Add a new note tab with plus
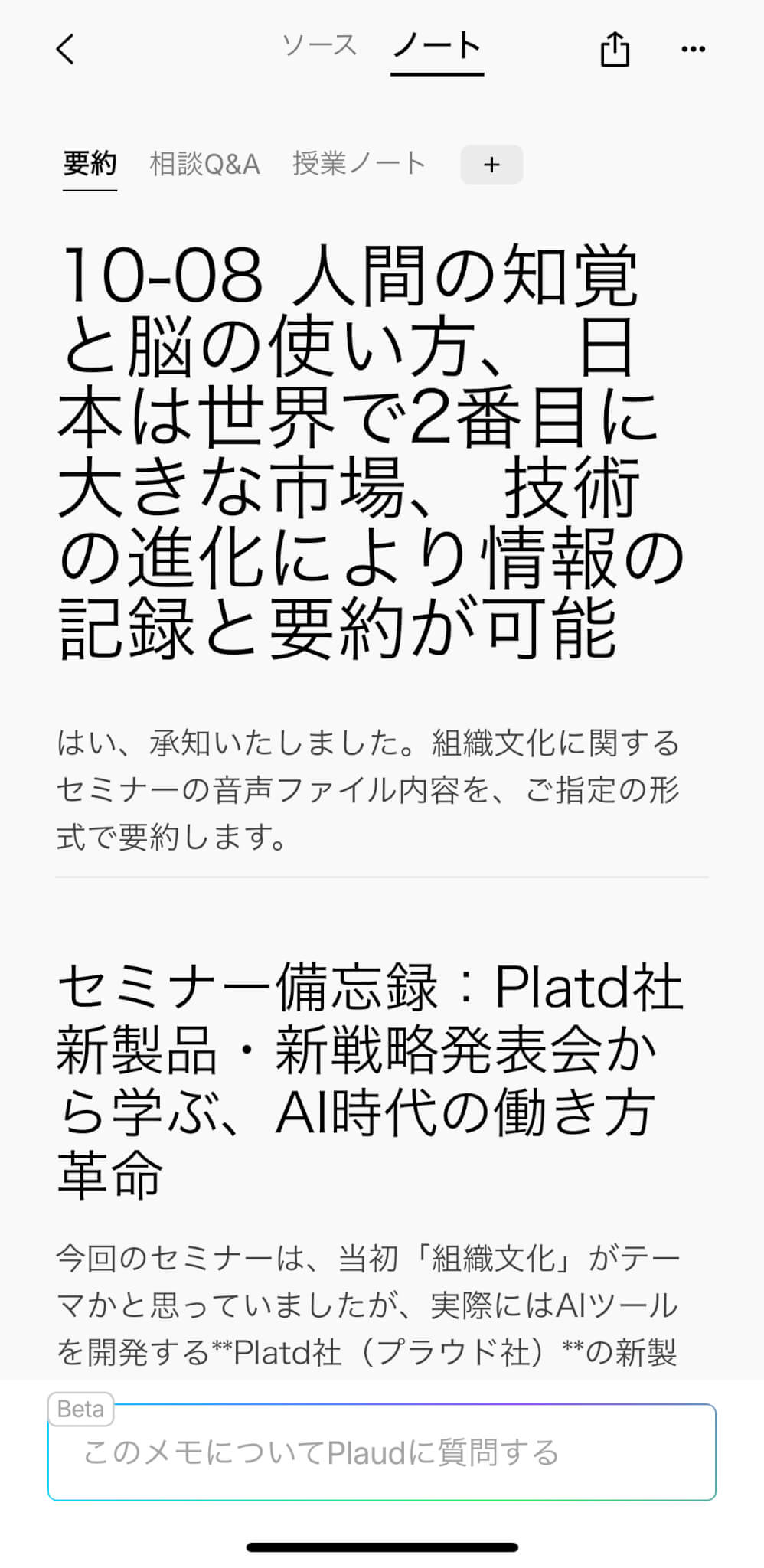Image resolution: width=764 pixels, height=1568 pixels. tap(491, 165)
